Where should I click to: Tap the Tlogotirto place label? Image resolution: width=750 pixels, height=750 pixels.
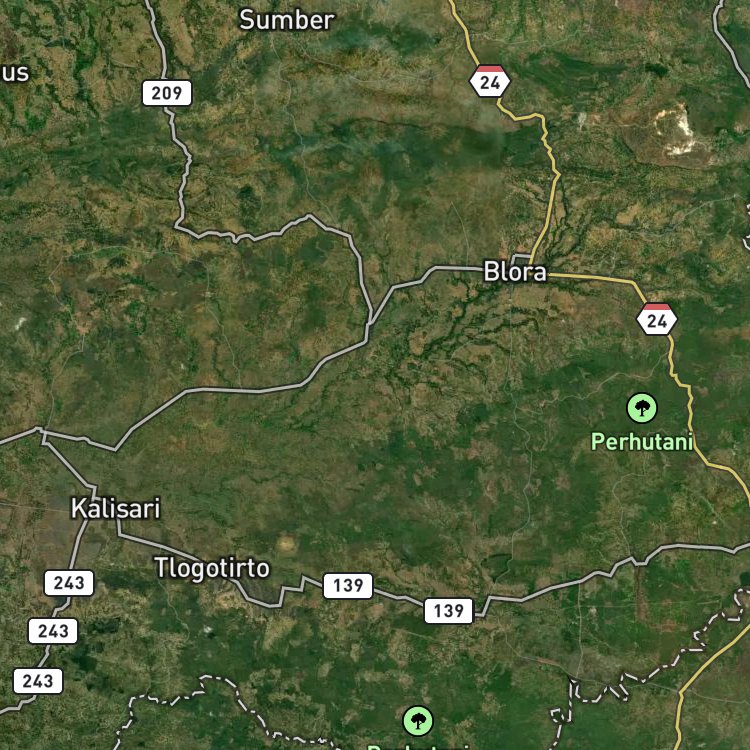click(x=212, y=568)
